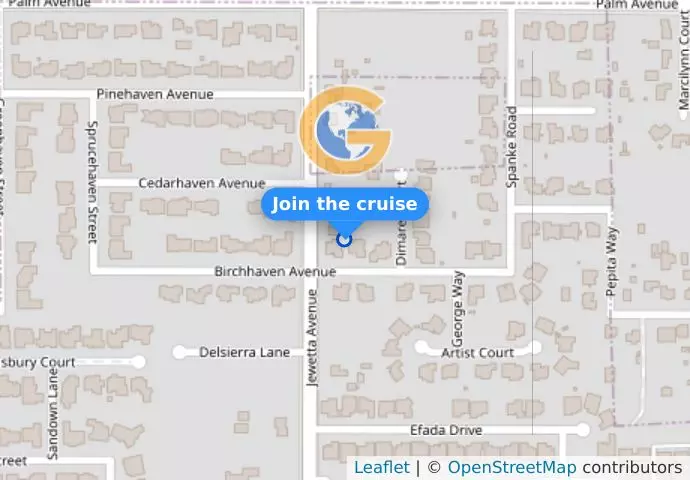The width and height of the screenshot is (690, 480).
Task: Open the Leaflet attribution link
Action: tap(381, 467)
